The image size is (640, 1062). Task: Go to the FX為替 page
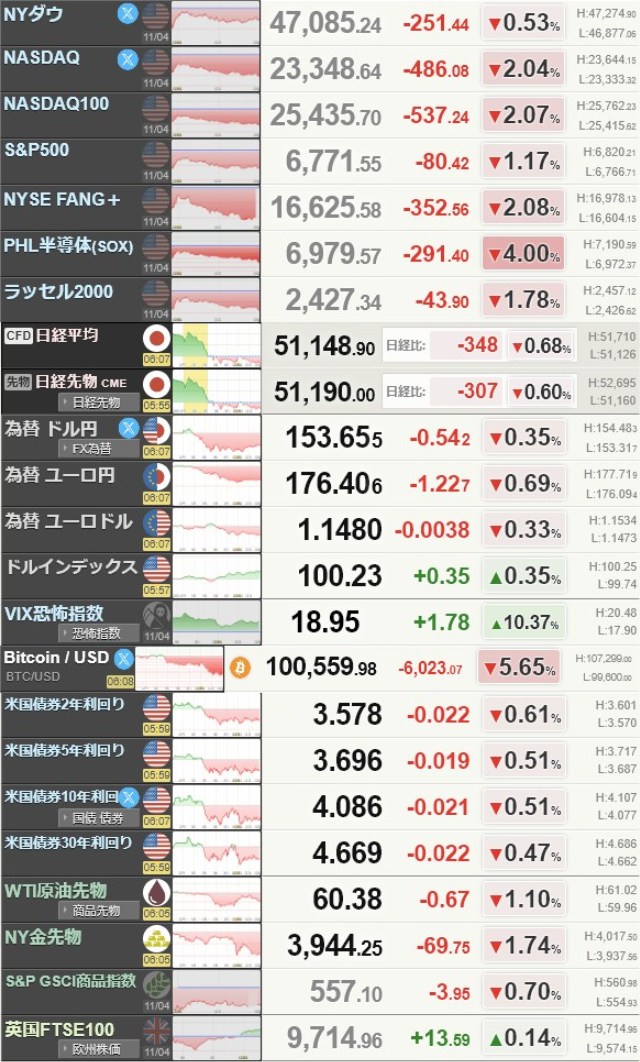[x=100, y=448]
